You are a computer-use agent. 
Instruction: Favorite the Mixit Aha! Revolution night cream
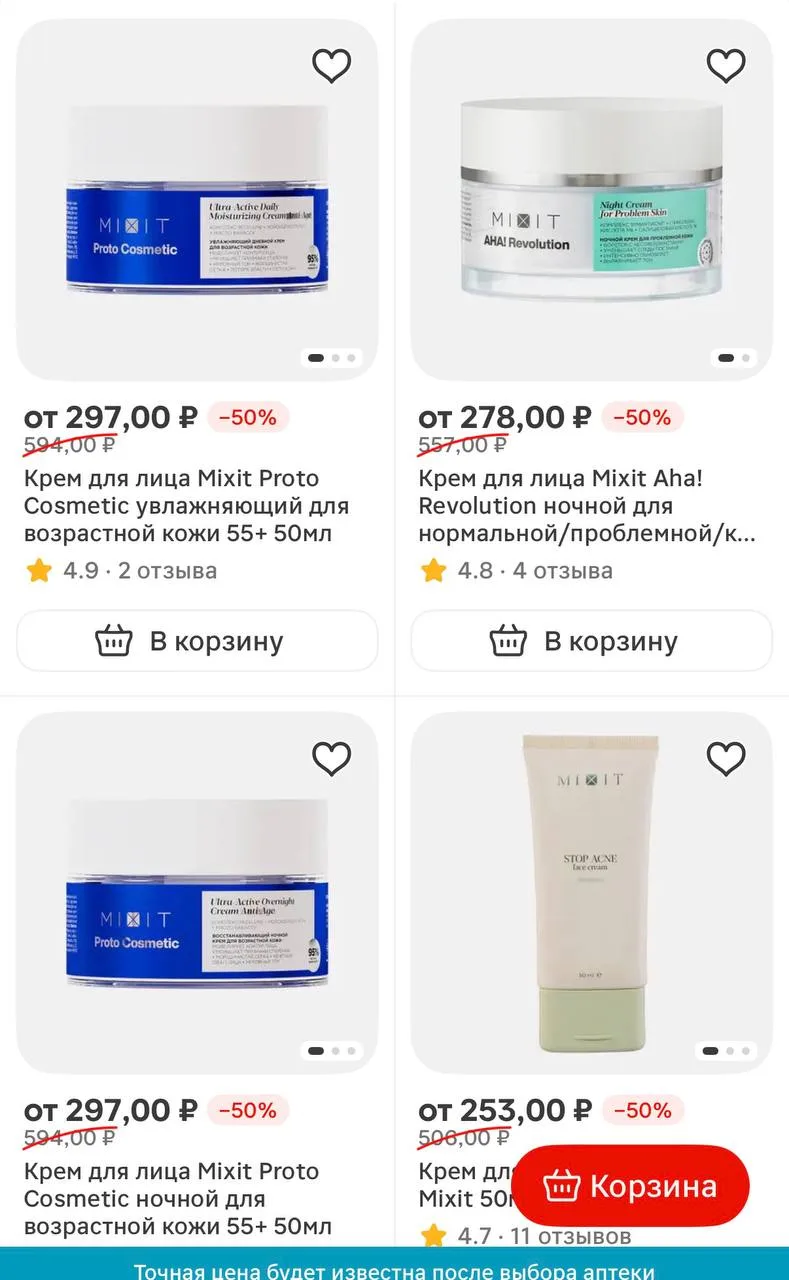click(x=726, y=66)
